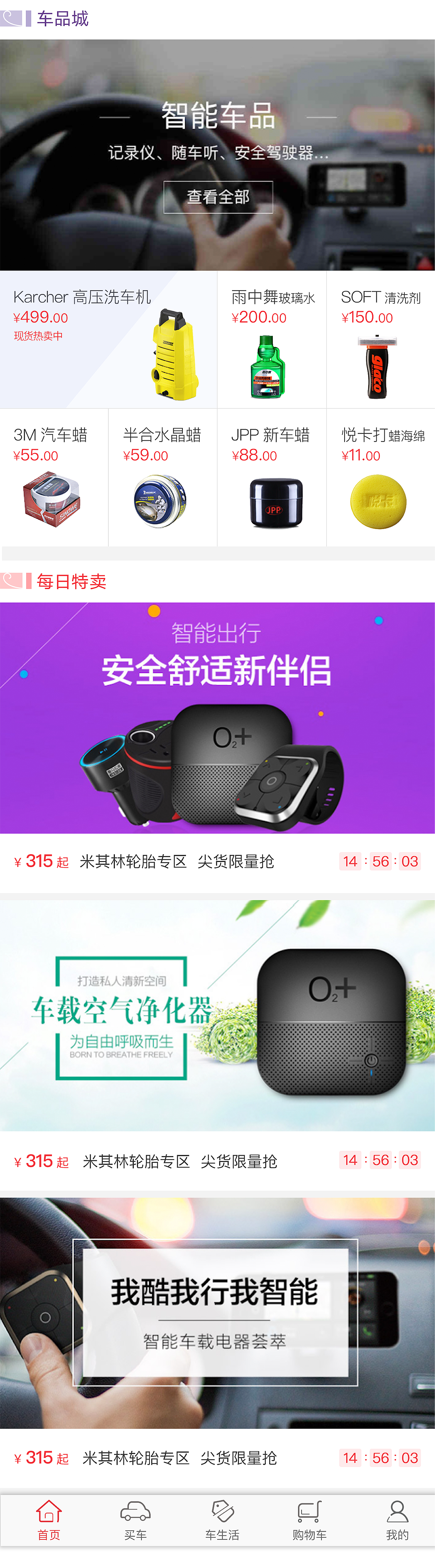The width and height of the screenshot is (435, 1568).
Task: Open Karcher 高压洗车机 product
Action: 108,340
